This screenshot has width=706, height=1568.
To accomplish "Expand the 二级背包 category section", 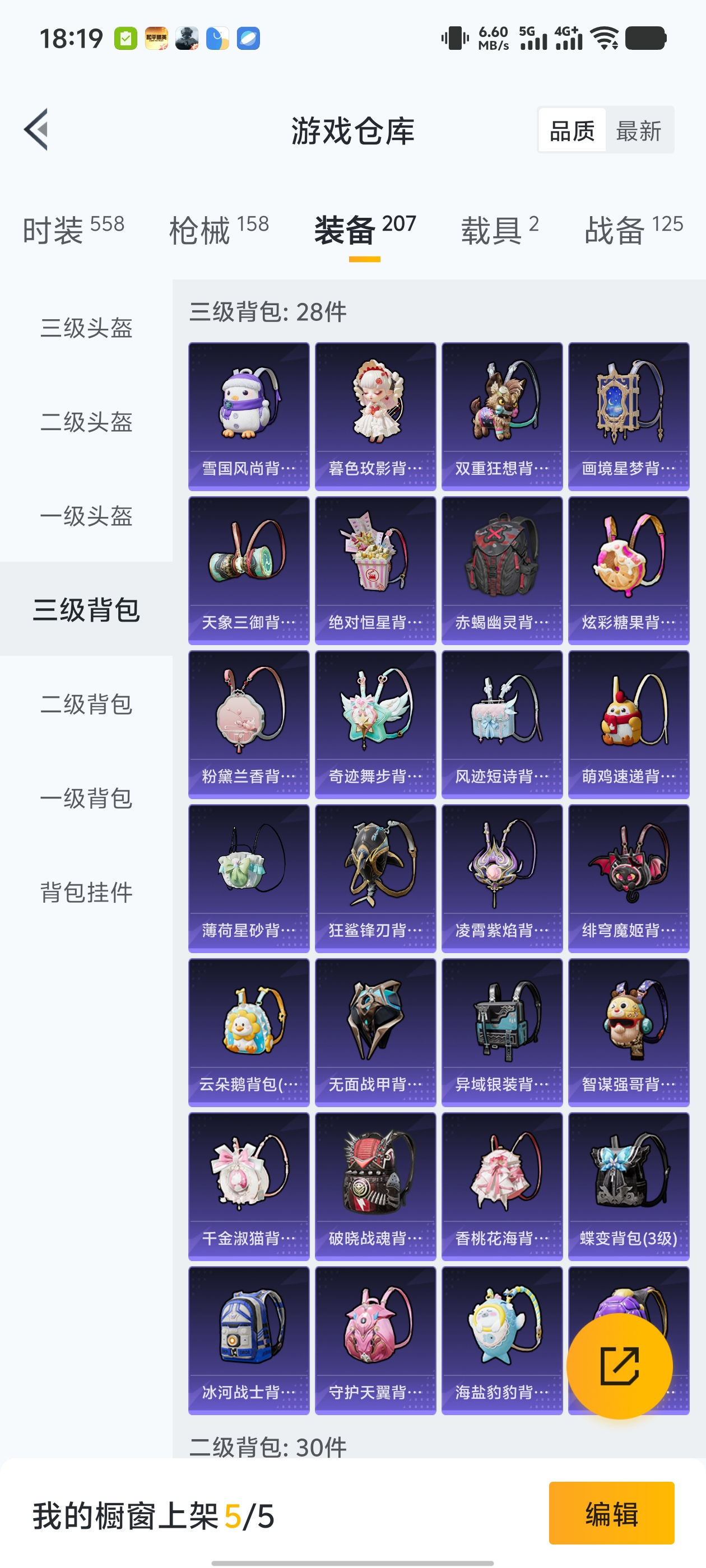I will (x=85, y=705).
